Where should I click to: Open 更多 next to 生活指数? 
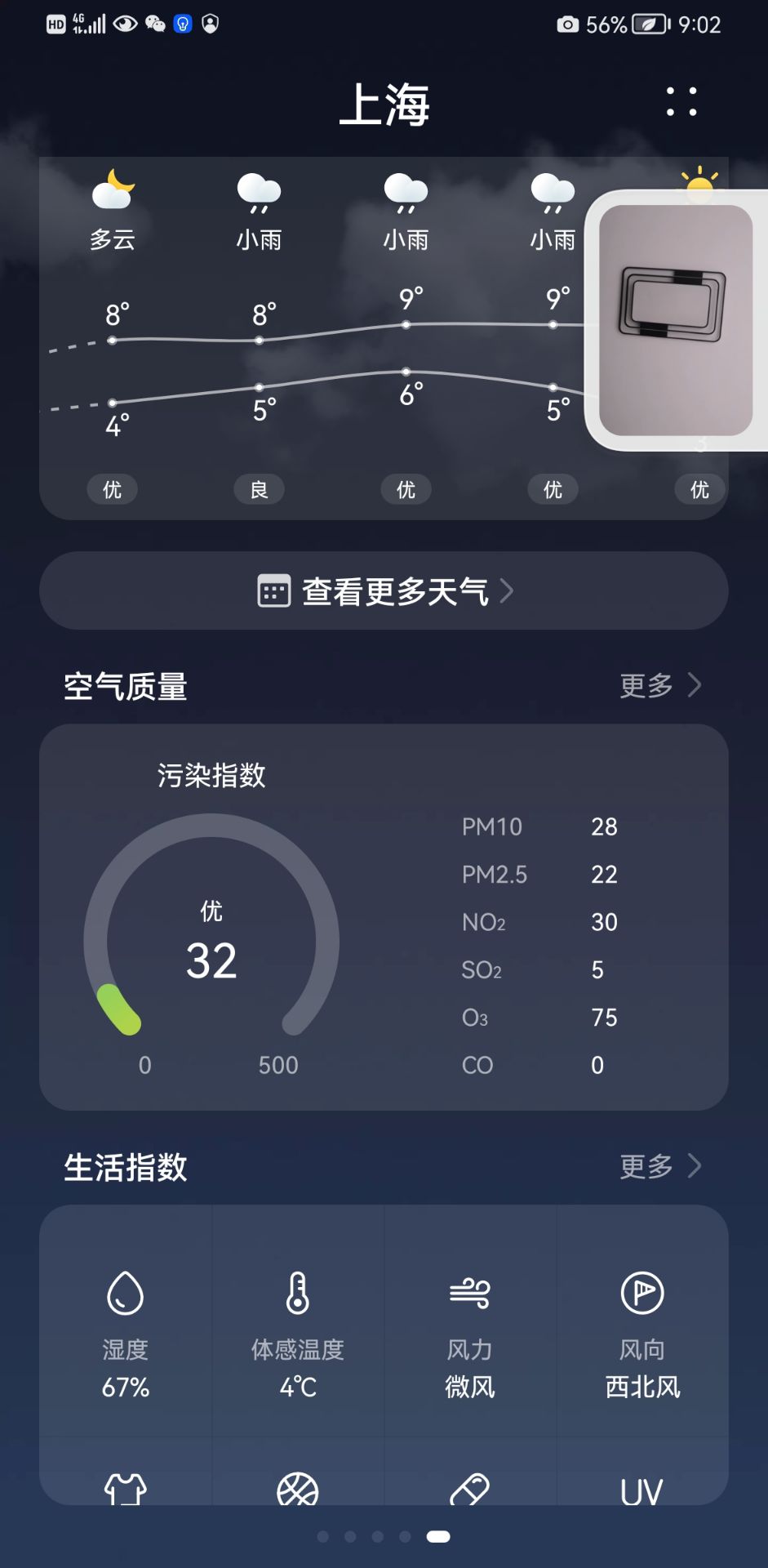coord(659,1166)
